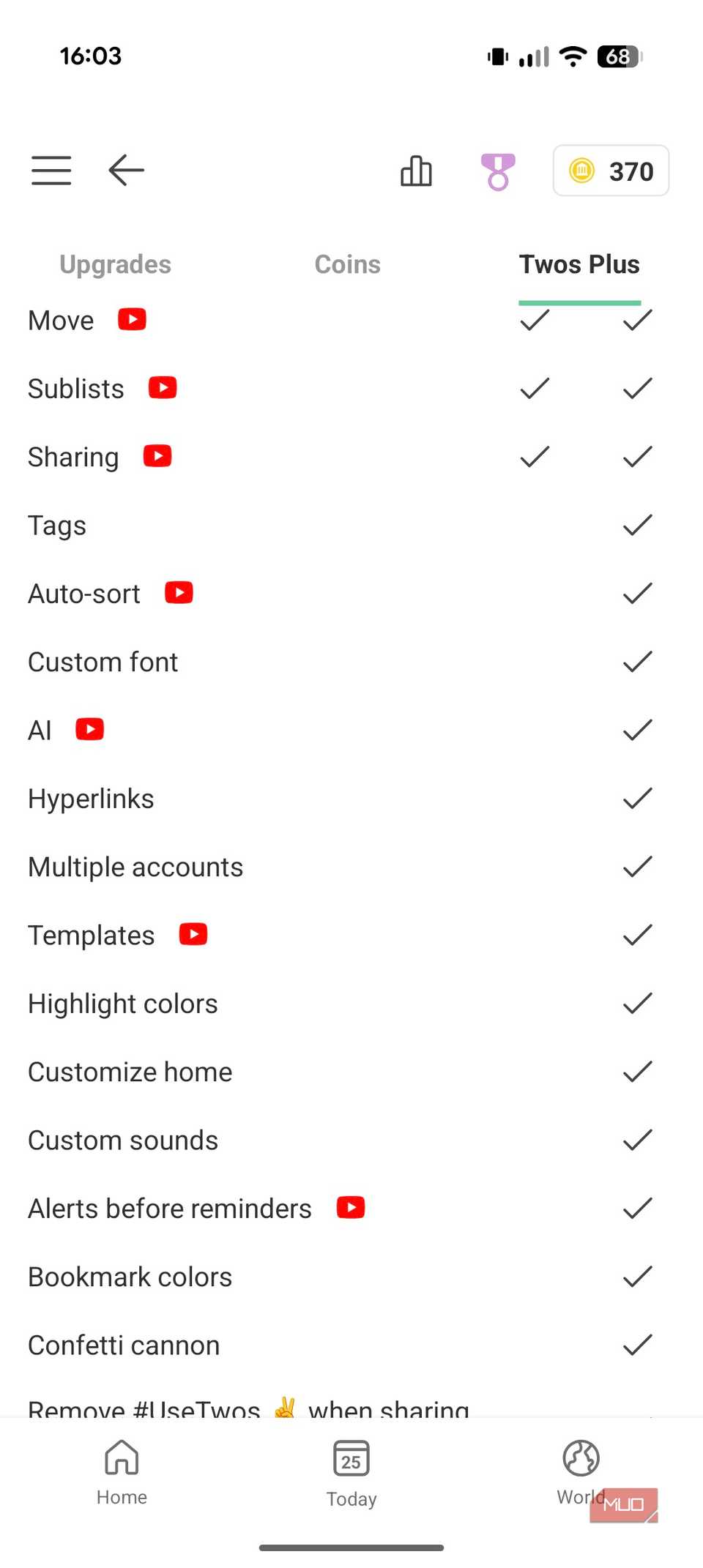The image size is (703, 1568).
Task: Open the hamburger drawer menu
Action: [x=51, y=171]
